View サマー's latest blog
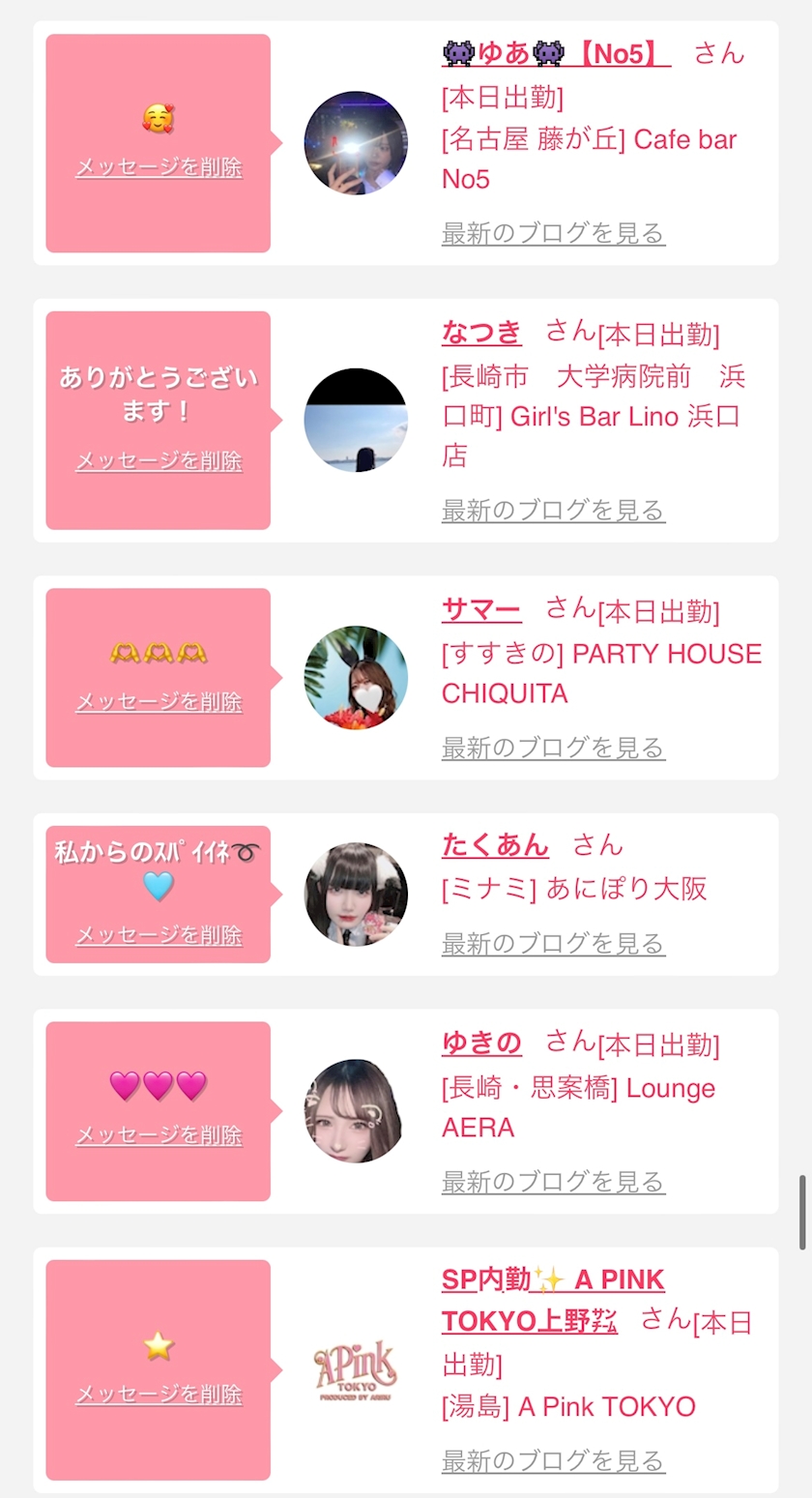 coord(553,748)
